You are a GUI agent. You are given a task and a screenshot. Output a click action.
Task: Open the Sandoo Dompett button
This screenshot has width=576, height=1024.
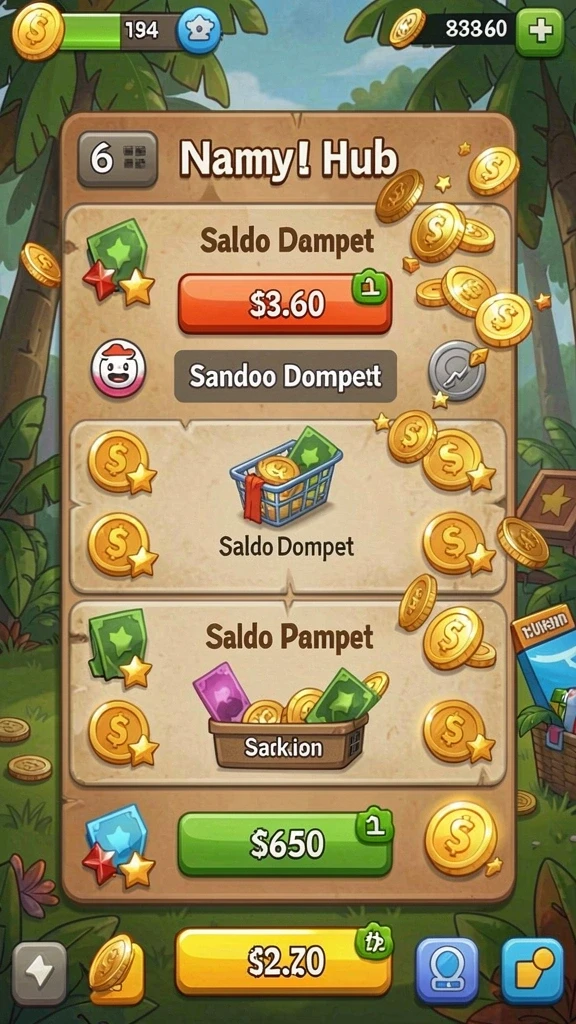[285, 376]
